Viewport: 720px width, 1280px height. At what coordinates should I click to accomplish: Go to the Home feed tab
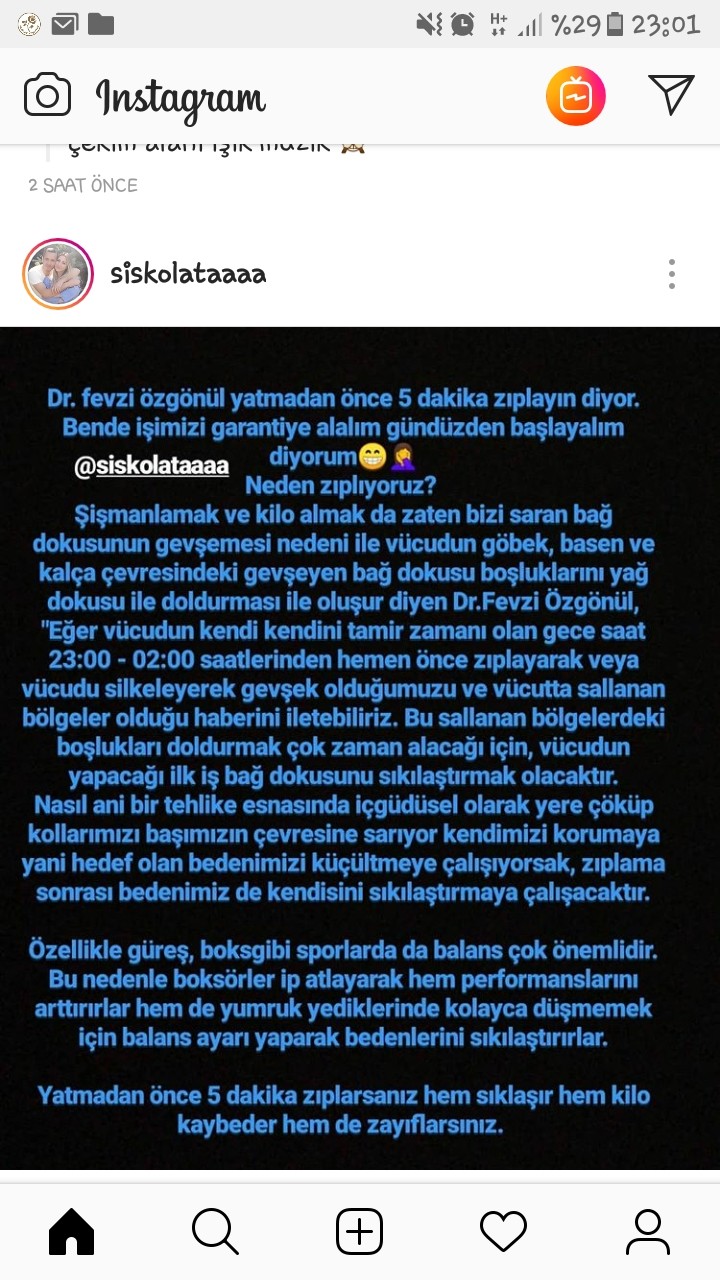coord(72,1231)
